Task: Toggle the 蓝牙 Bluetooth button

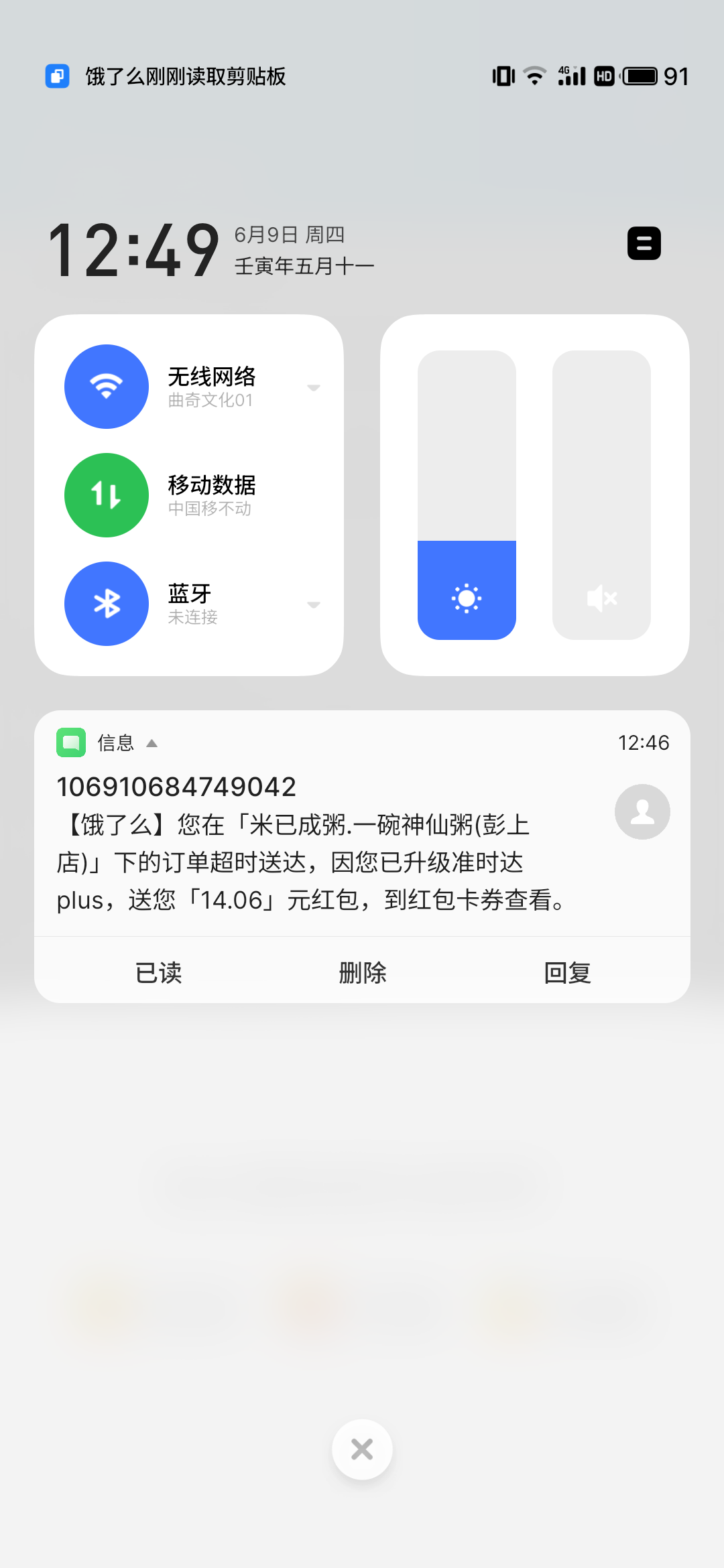Action: (x=107, y=604)
